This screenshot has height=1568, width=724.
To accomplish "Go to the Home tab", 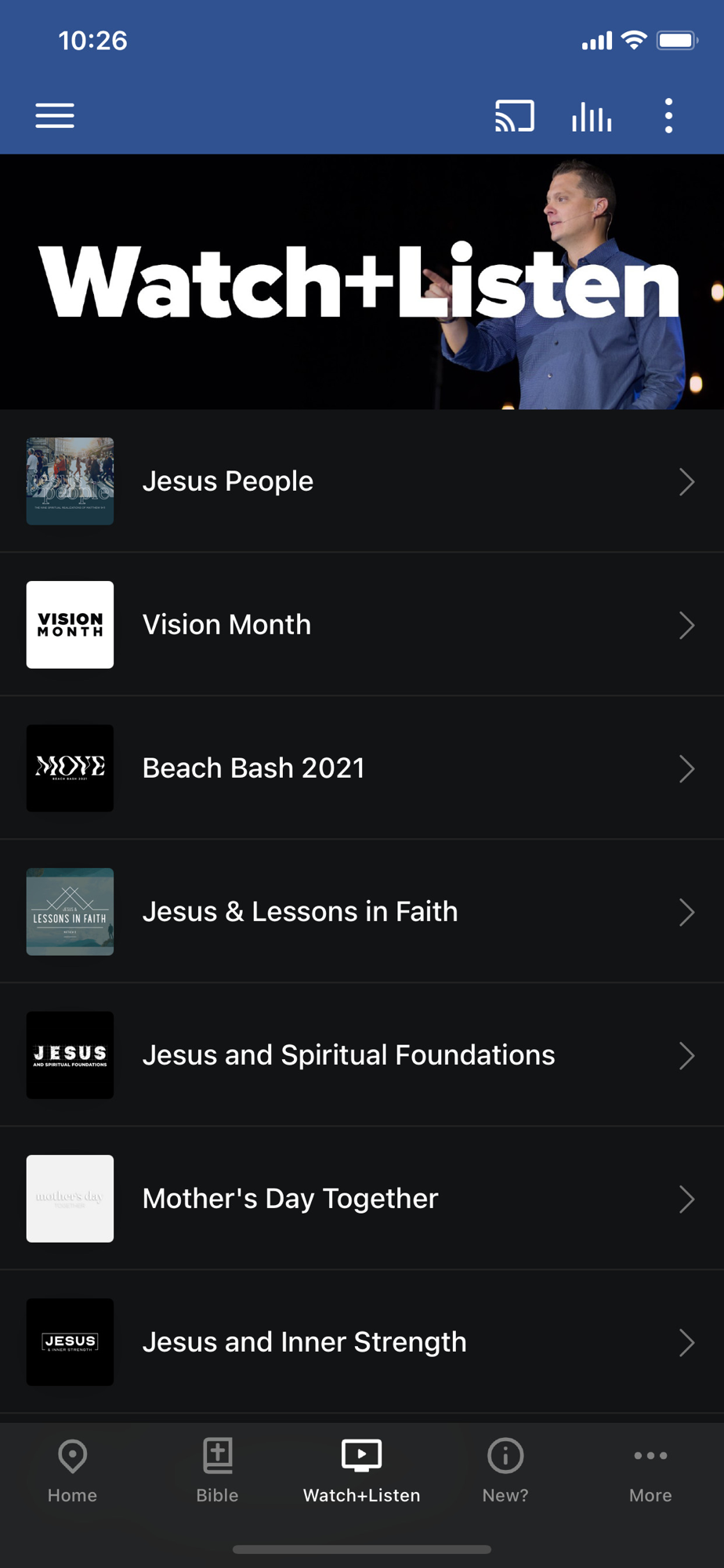I will [72, 1471].
